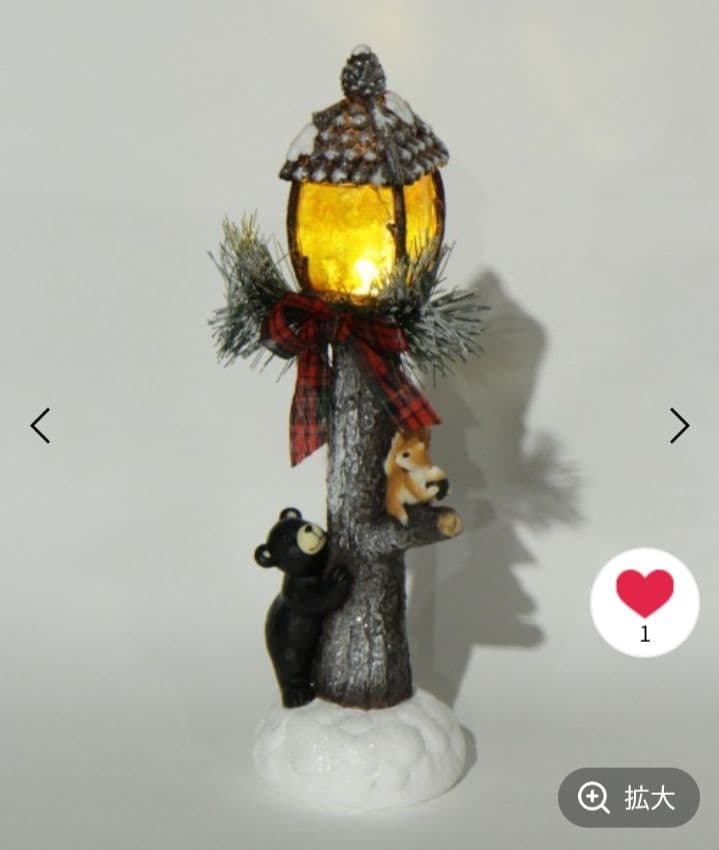Go to the previous product image
719x850 pixels.
tap(40, 426)
